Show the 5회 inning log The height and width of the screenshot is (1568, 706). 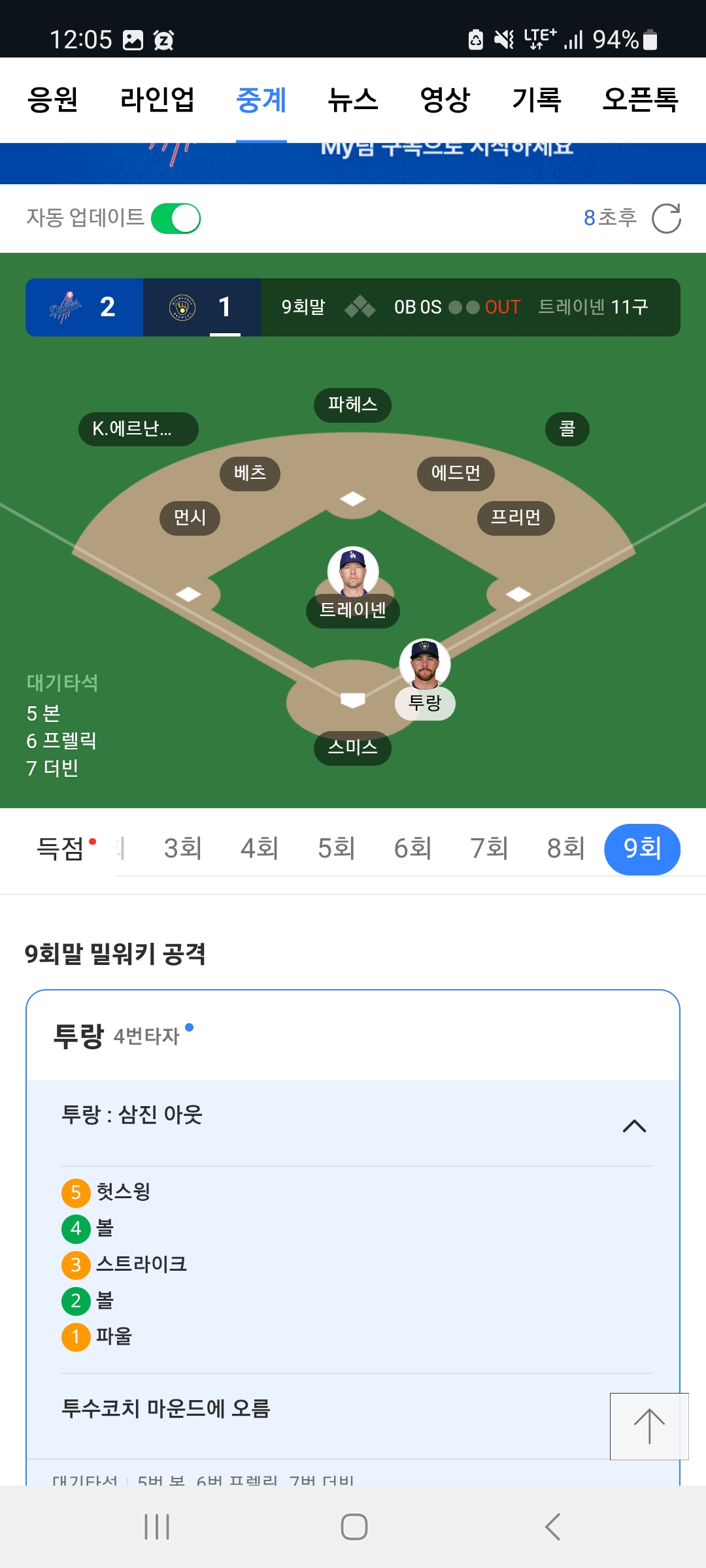coord(337,849)
